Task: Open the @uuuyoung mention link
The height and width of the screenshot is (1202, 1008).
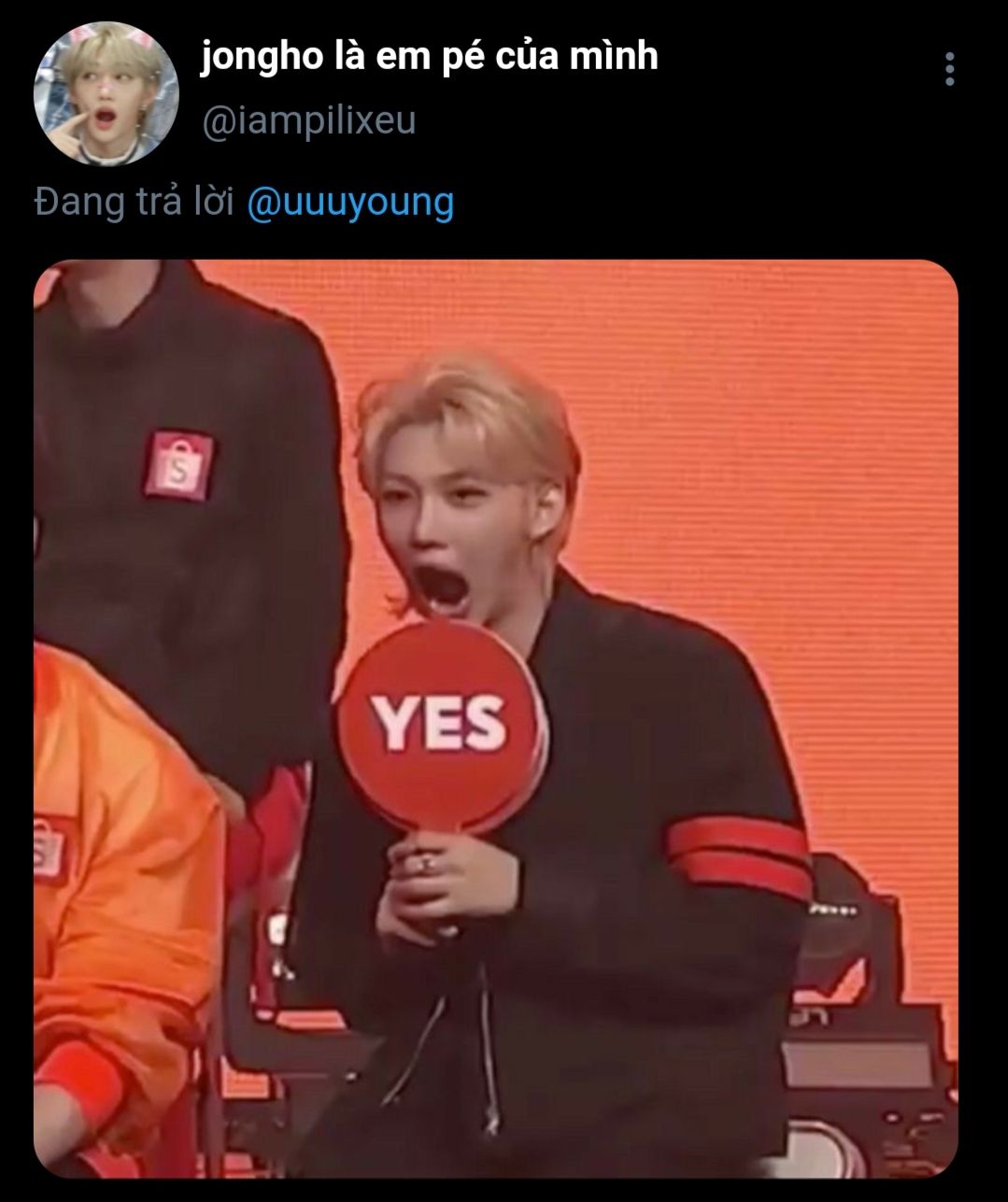Action: pos(350,202)
